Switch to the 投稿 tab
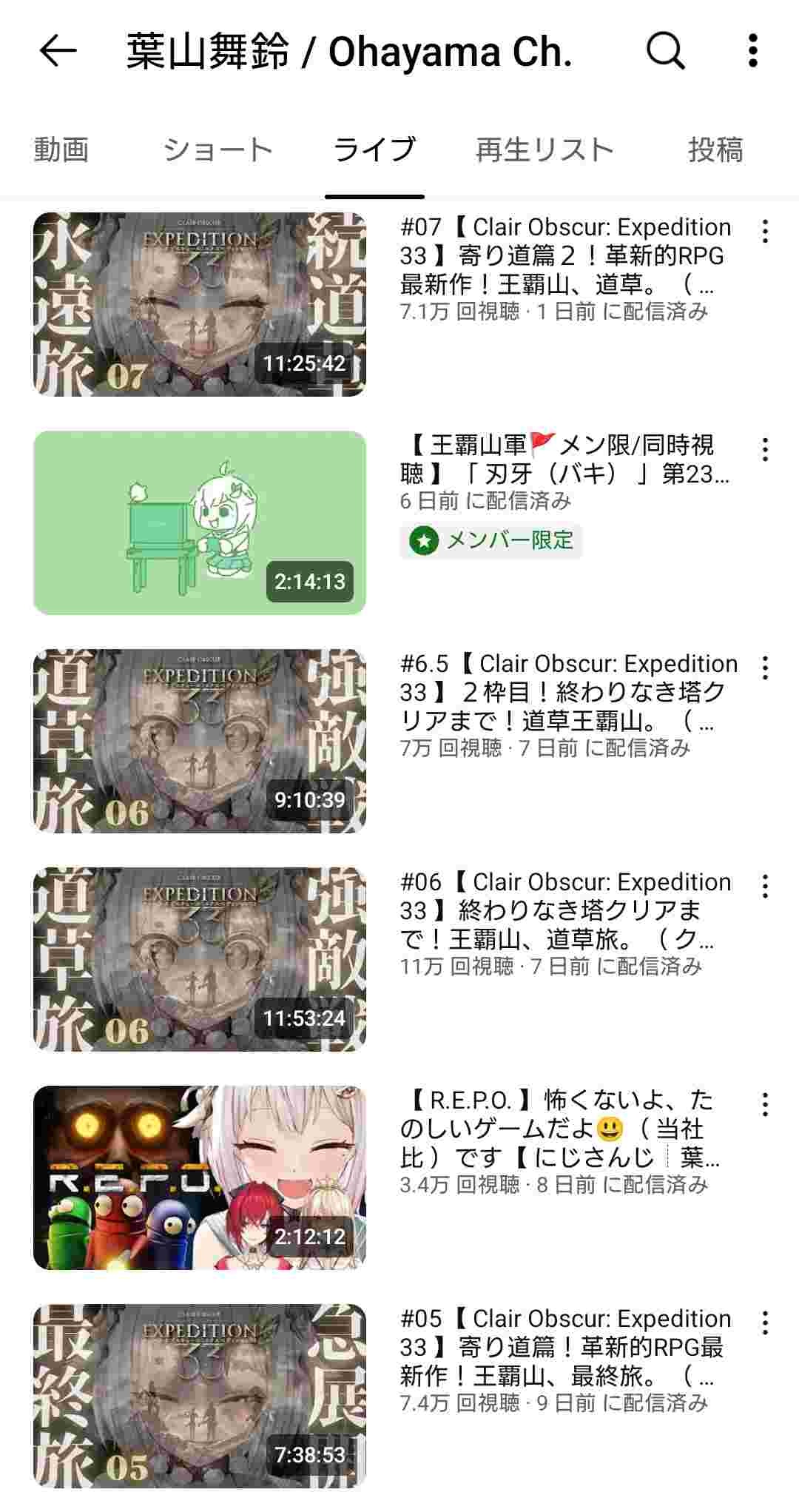This screenshot has height=1512, width=799. (715, 150)
